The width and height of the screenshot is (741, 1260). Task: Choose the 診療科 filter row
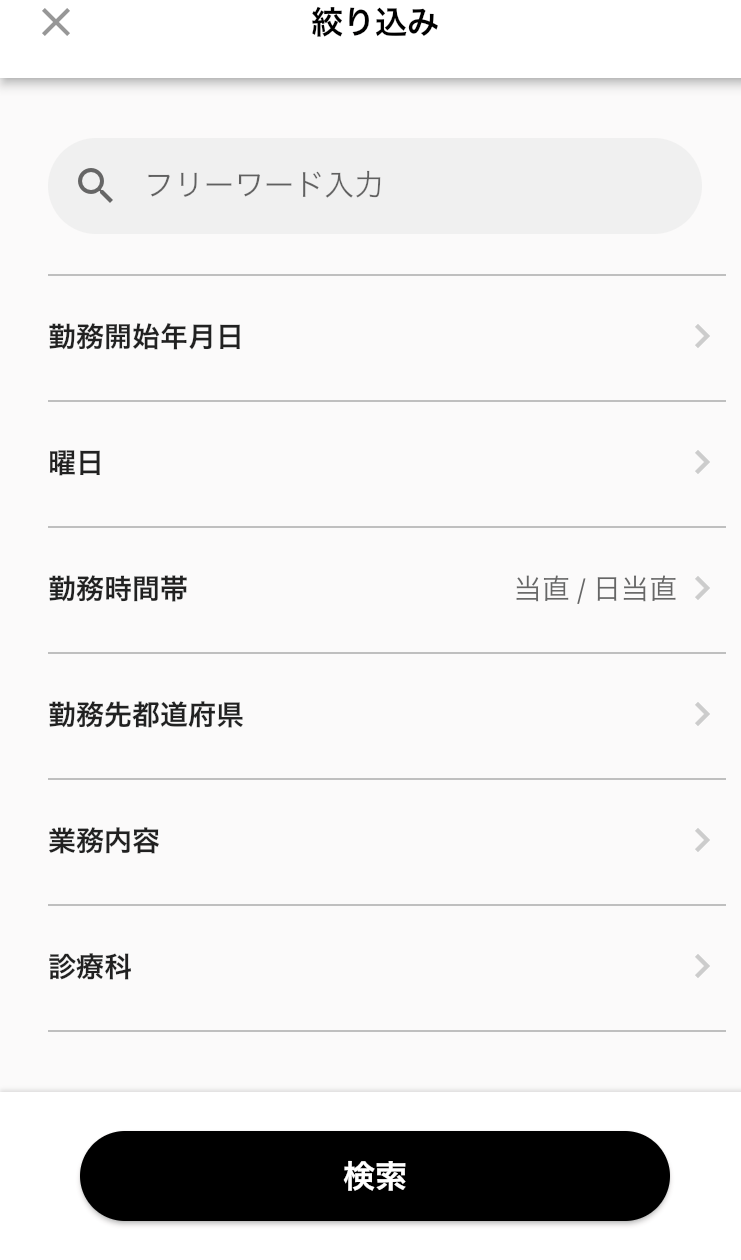(x=380, y=968)
